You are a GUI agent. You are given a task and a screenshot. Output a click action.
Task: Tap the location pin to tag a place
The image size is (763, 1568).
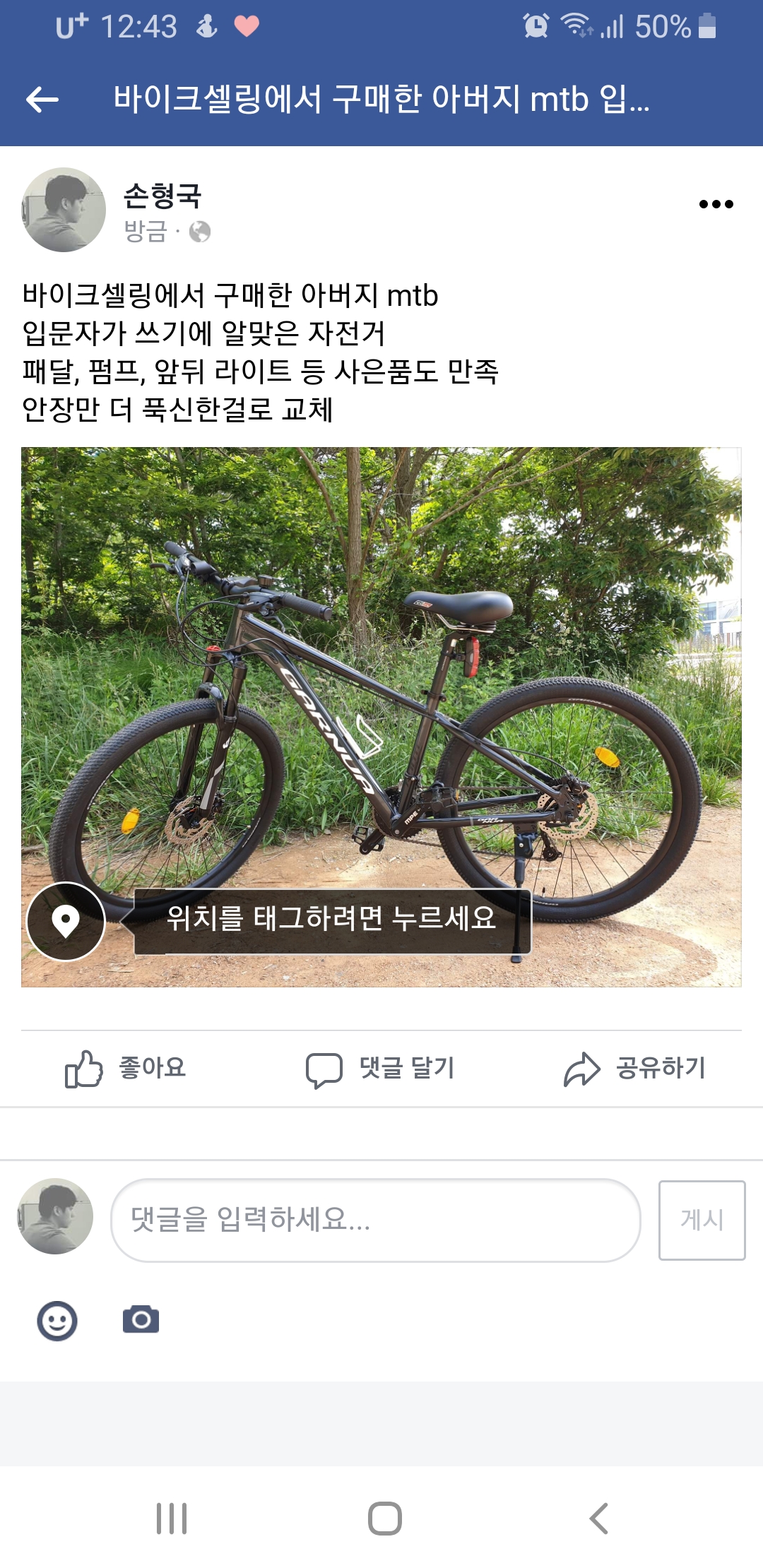click(66, 921)
